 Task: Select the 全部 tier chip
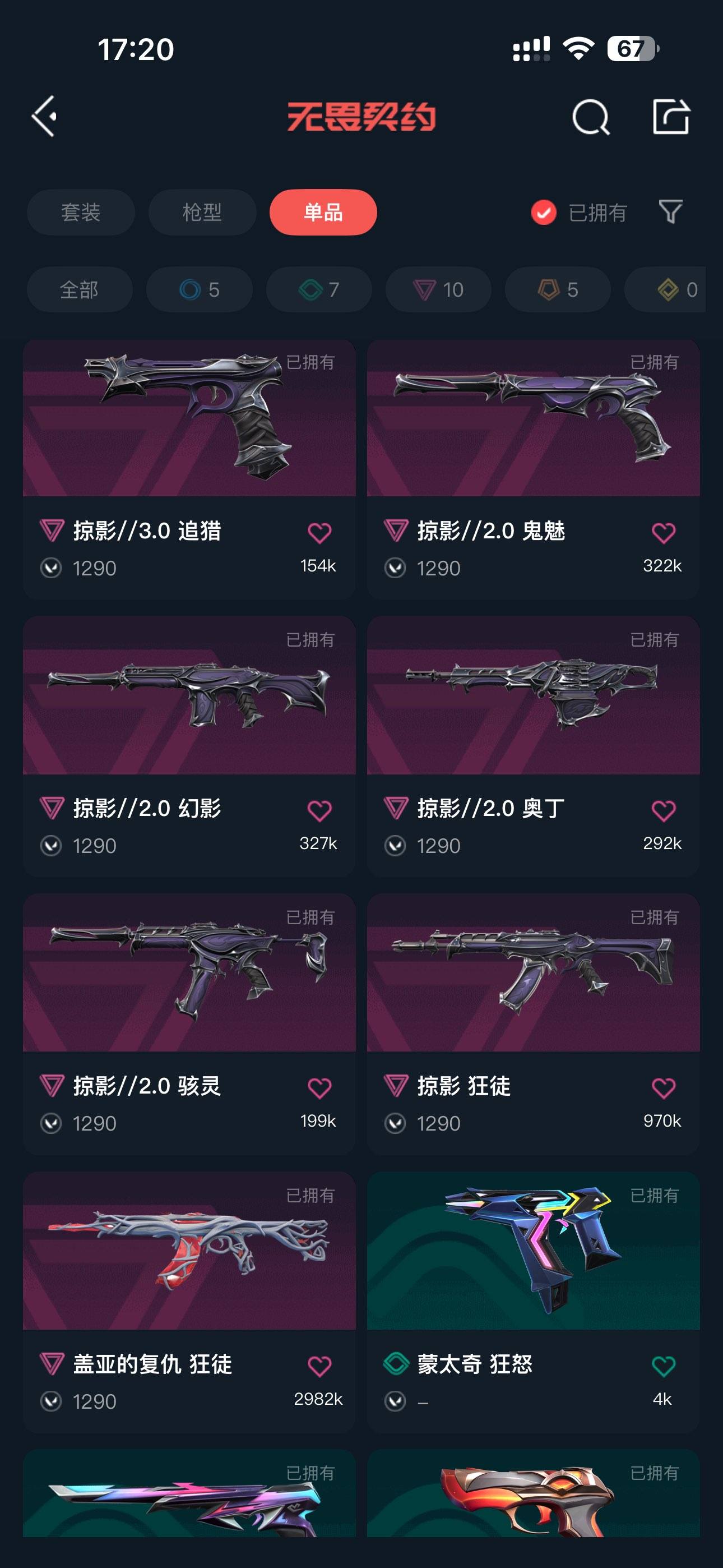coord(79,290)
